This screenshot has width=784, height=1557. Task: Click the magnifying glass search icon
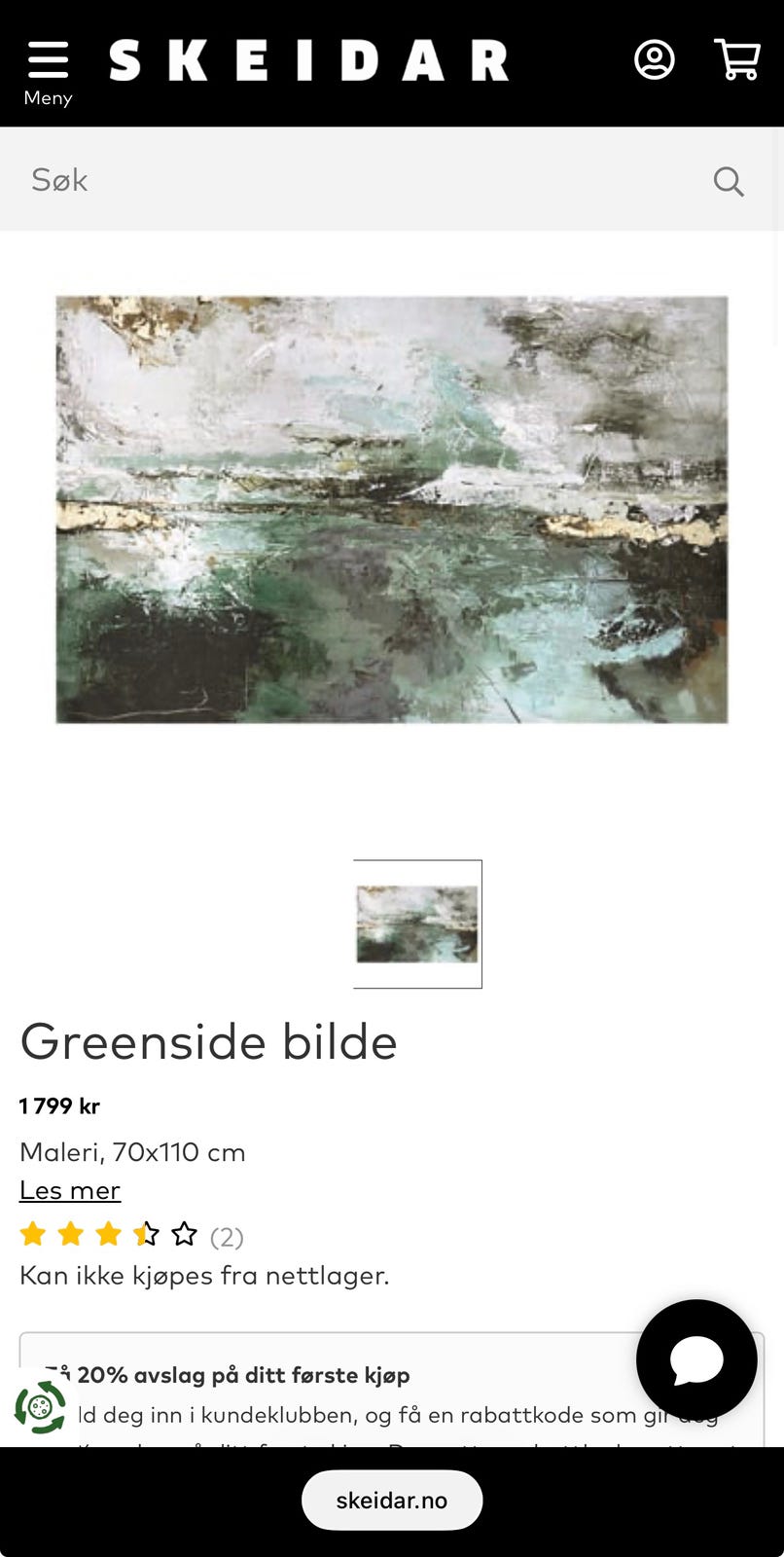point(729,181)
